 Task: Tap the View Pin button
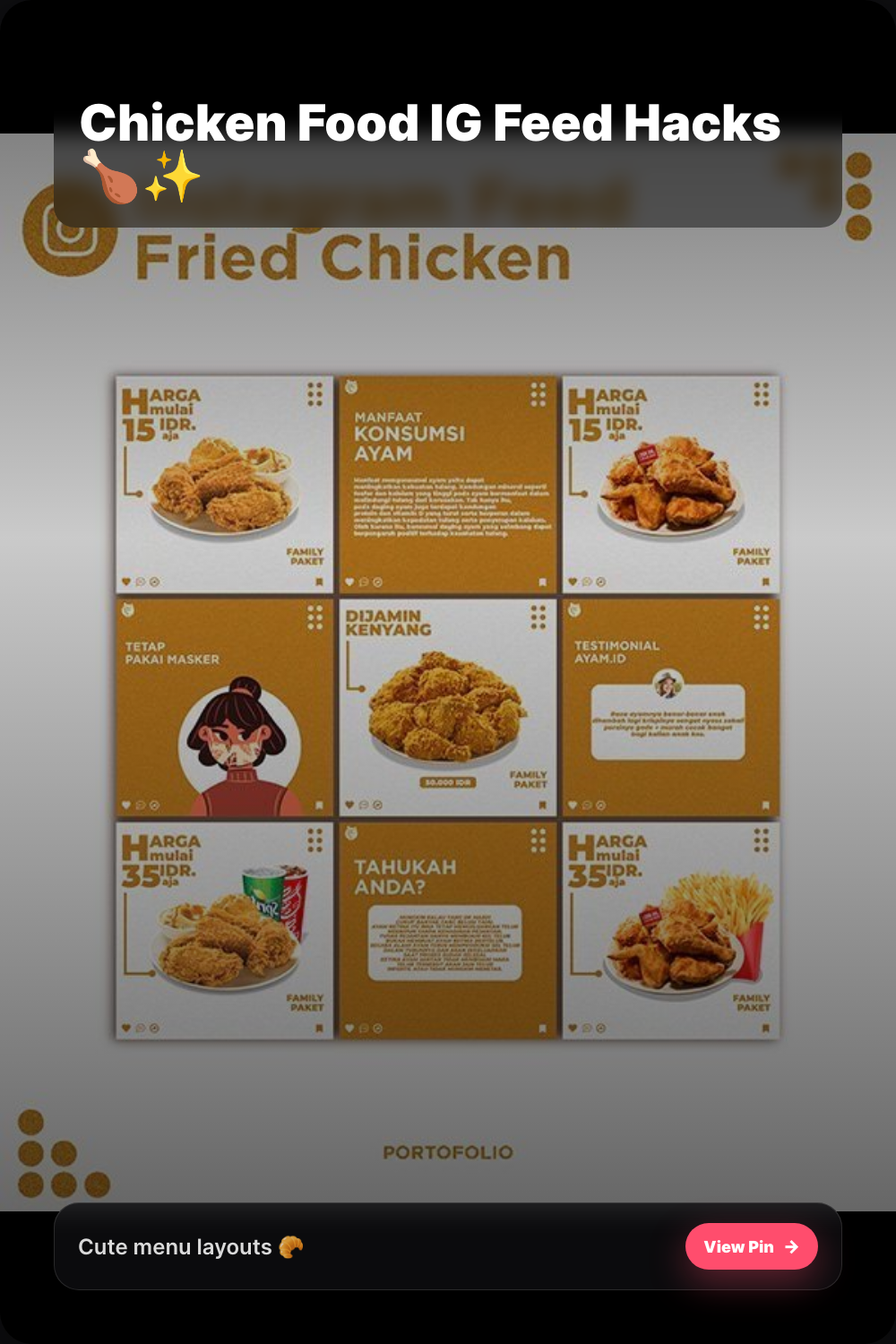[x=751, y=1246]
